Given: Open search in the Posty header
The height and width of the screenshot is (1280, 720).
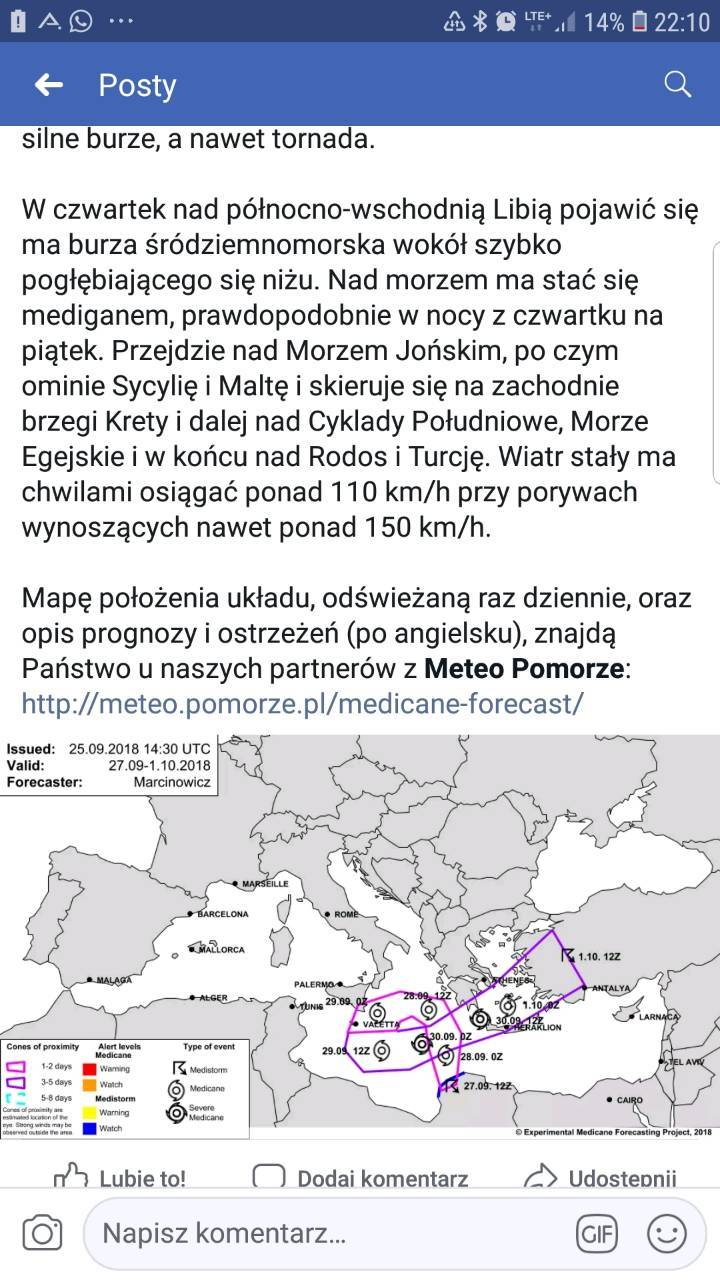Looking at the screenshot, I should coord(677,84).
